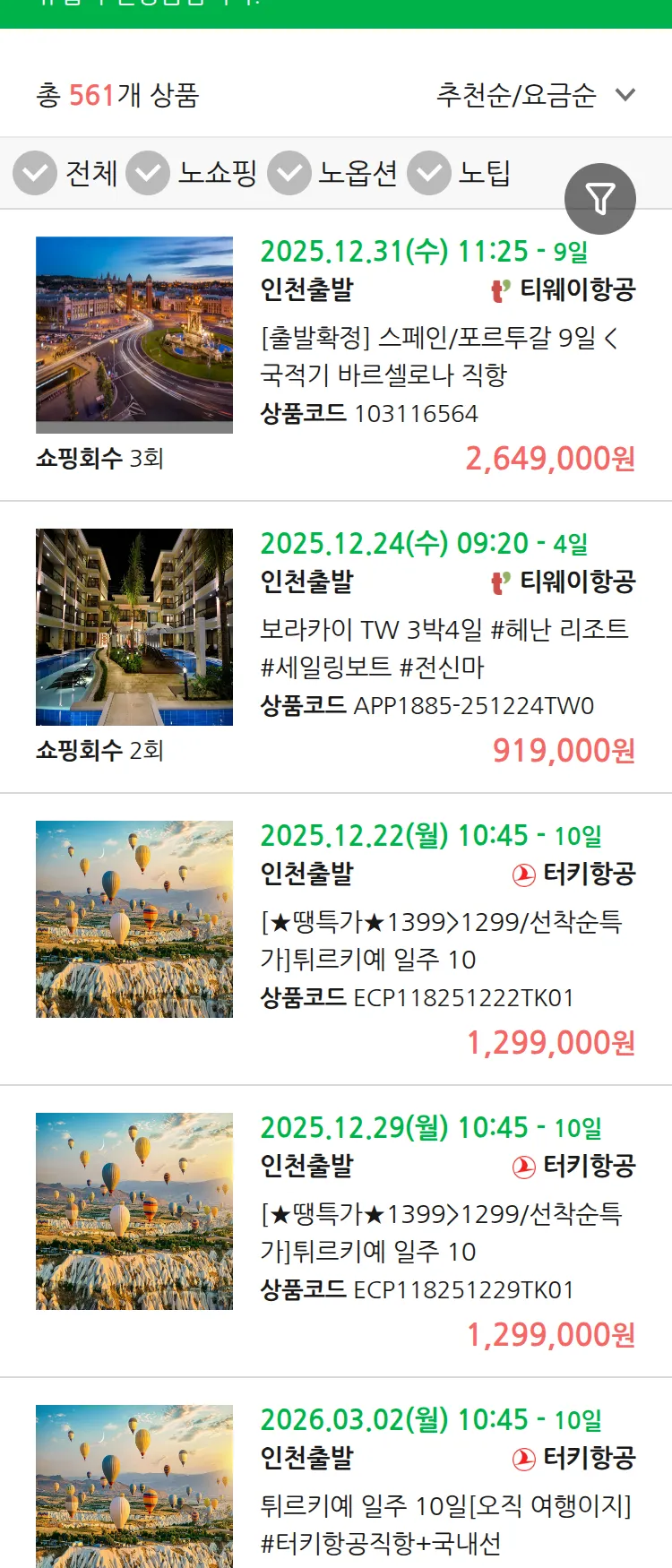Click the Turkish Airlines logo on the March 2026 tour
The width and height of the screenshot is (672, 1568).
coord(524,1458)
